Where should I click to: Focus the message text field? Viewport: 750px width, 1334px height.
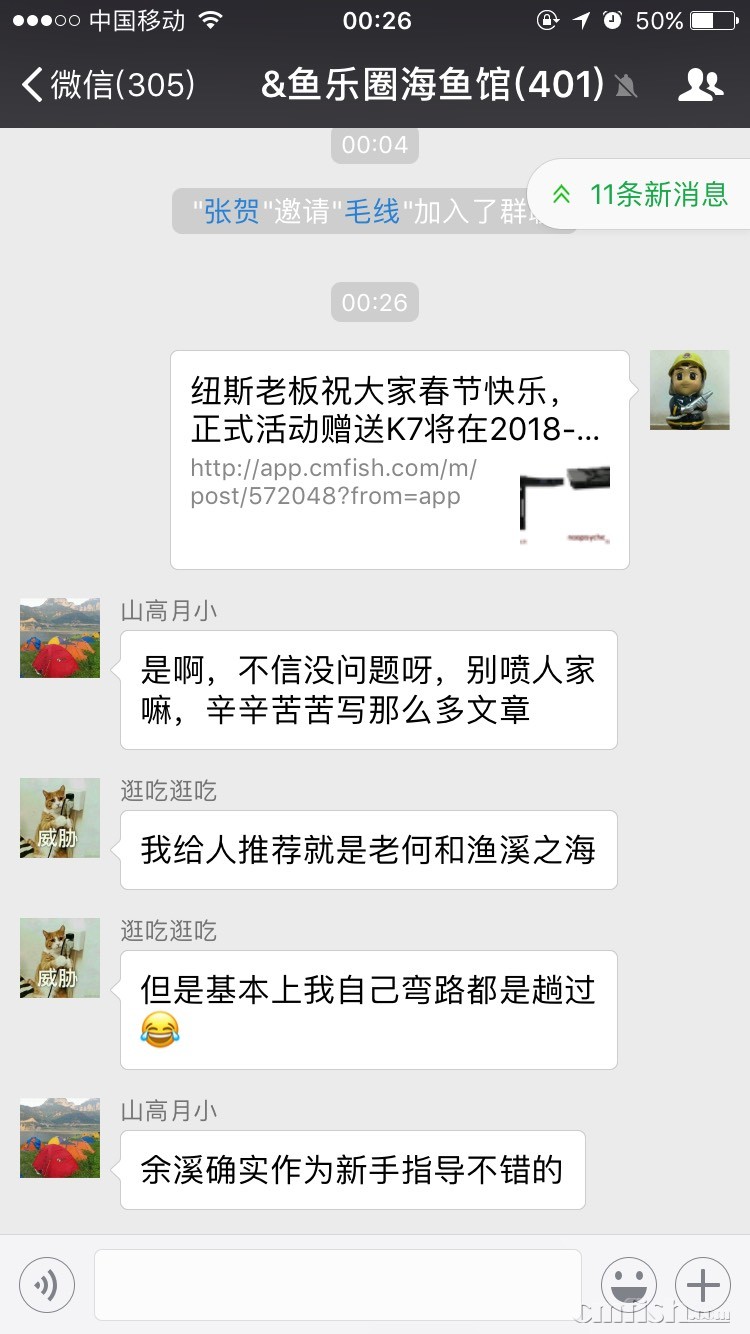coord(337,1284)
